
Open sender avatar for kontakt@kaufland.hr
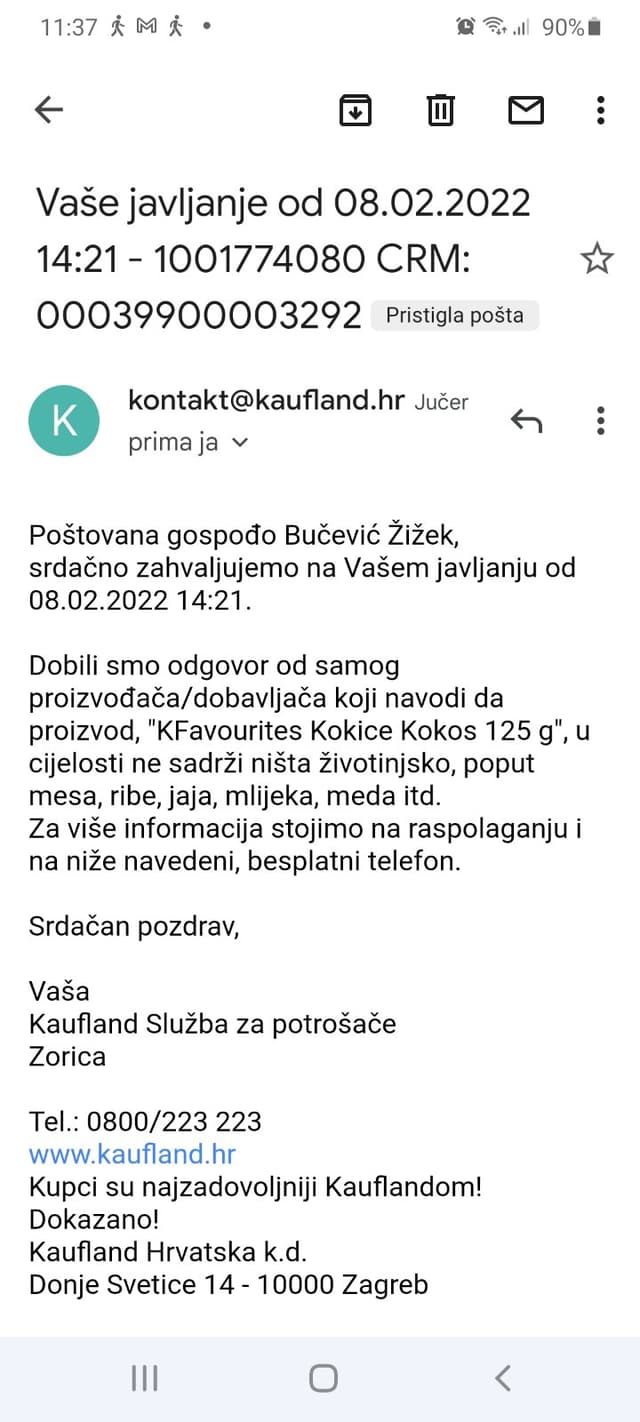point(64,421)
